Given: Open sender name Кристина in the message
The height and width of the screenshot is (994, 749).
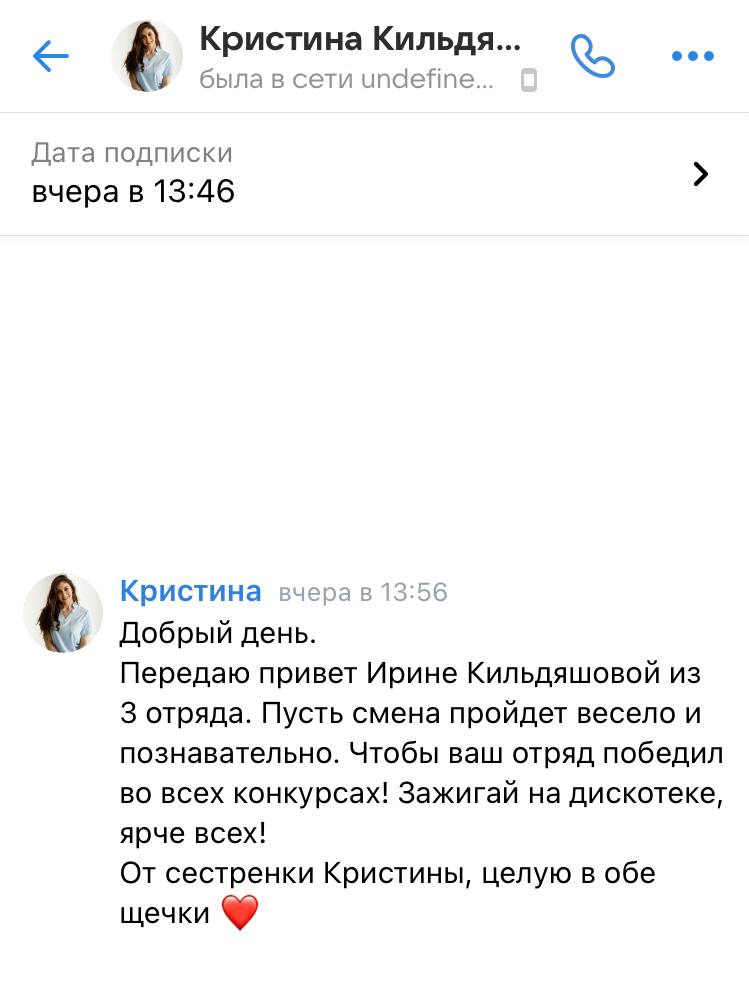Looking at the screenshot, I should click(190, 591).
